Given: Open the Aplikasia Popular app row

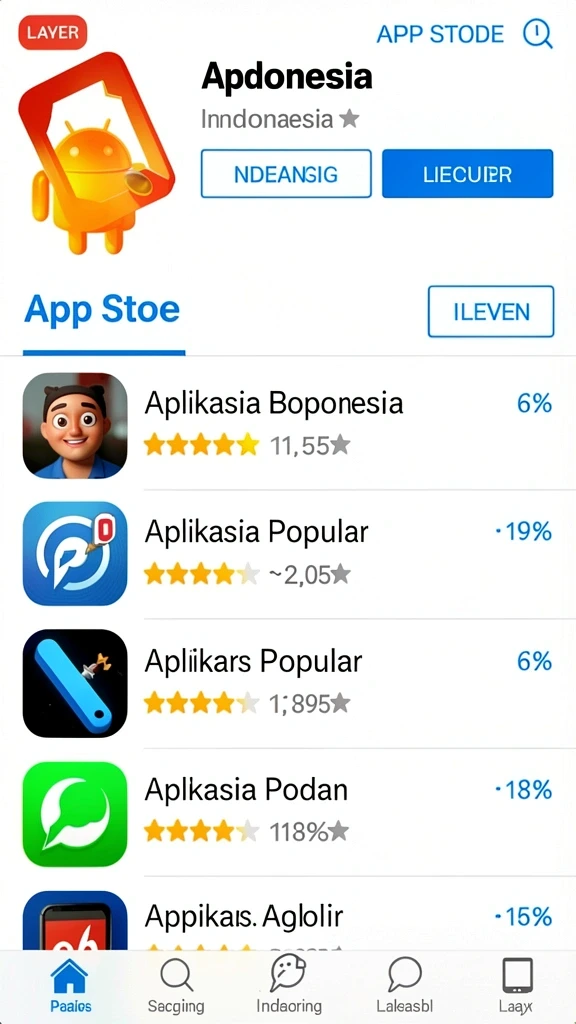Looking at the screenshot, I should [288, 553].
